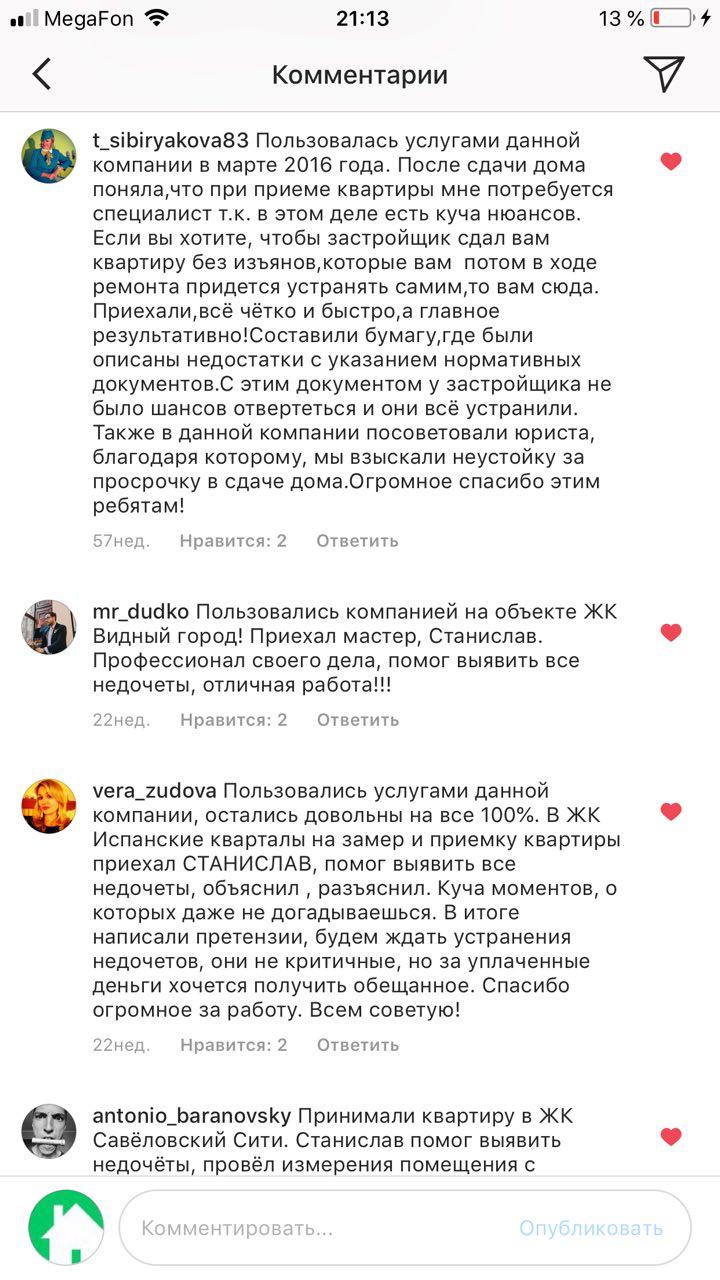Viewport: 720px width, 1280px height.
Task: Tap the heart on antonio_baranovsky's comment
Action: 671,1136
